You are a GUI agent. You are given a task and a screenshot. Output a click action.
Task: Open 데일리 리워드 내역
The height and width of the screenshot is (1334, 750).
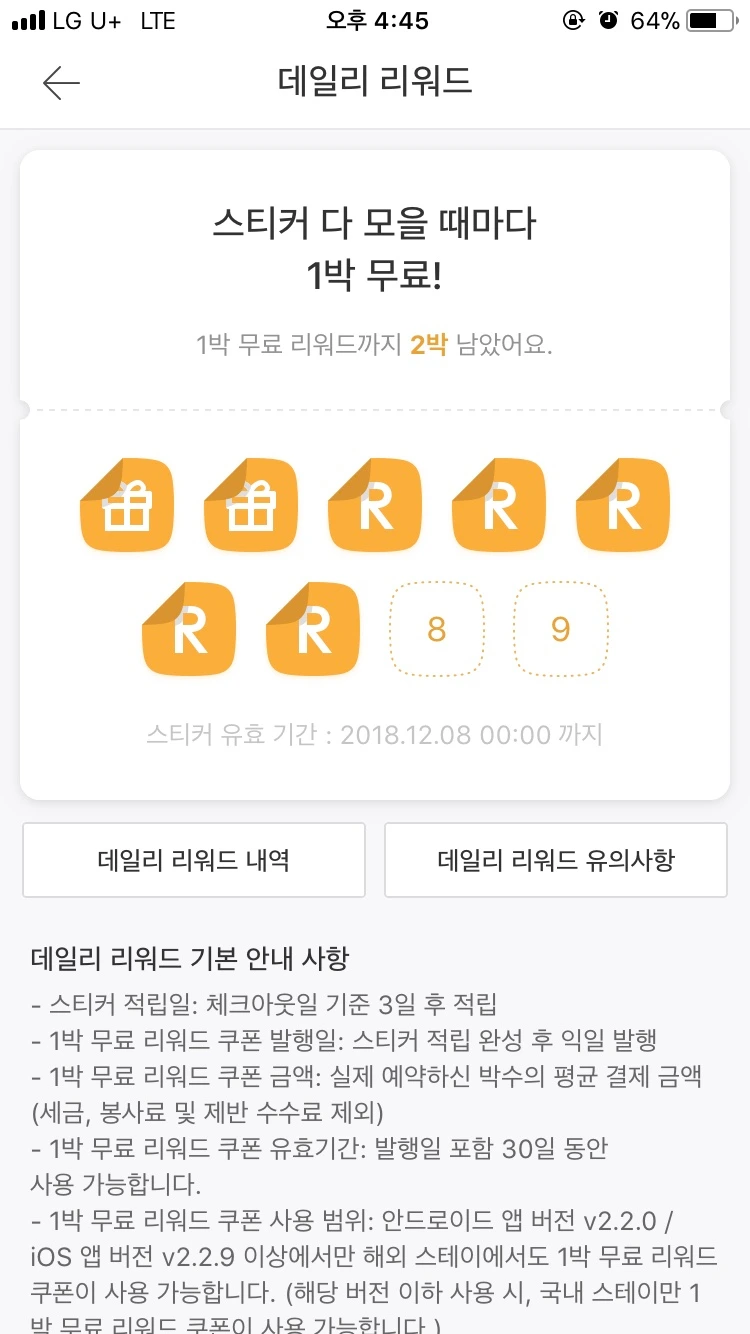pos(193,860)
